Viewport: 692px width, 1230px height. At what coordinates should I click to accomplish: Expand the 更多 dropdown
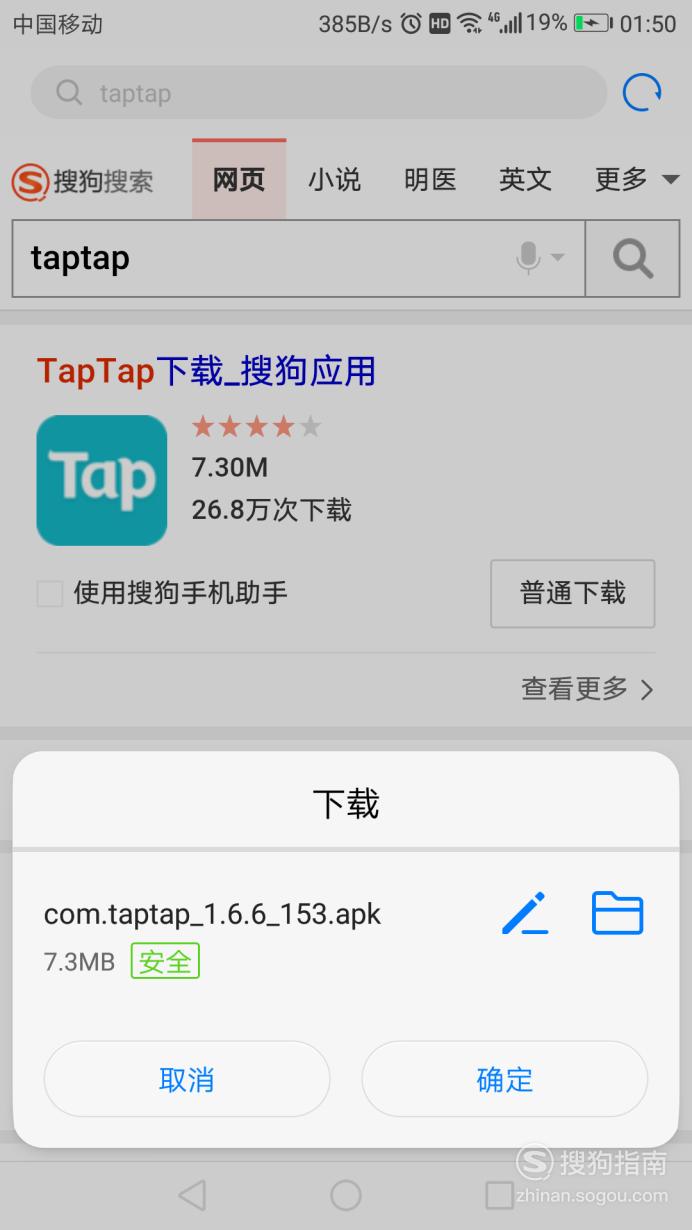point(637,180)
